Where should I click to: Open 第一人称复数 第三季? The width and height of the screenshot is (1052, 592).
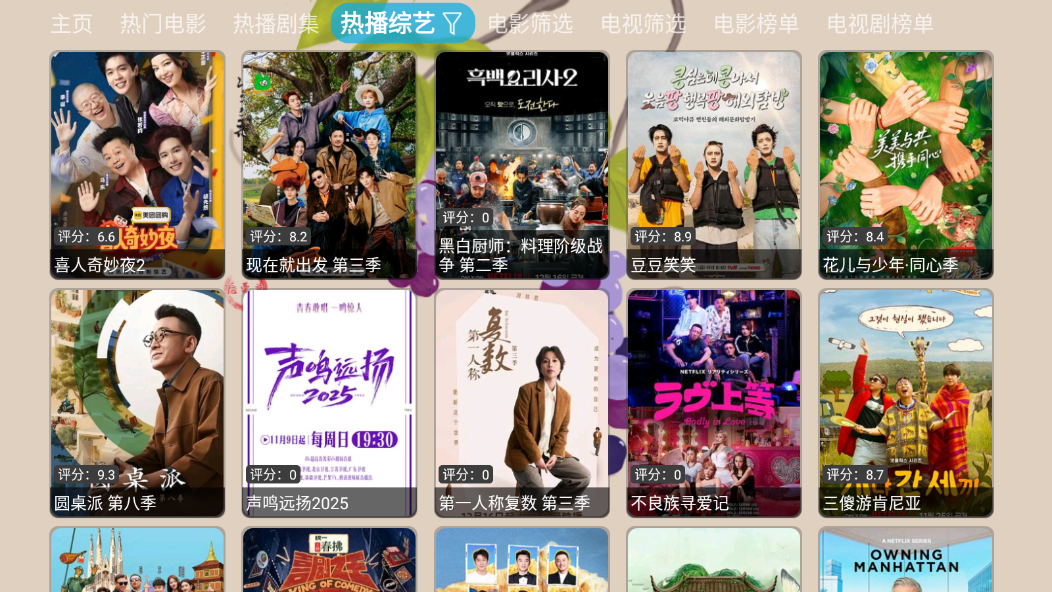coord(522,403)
